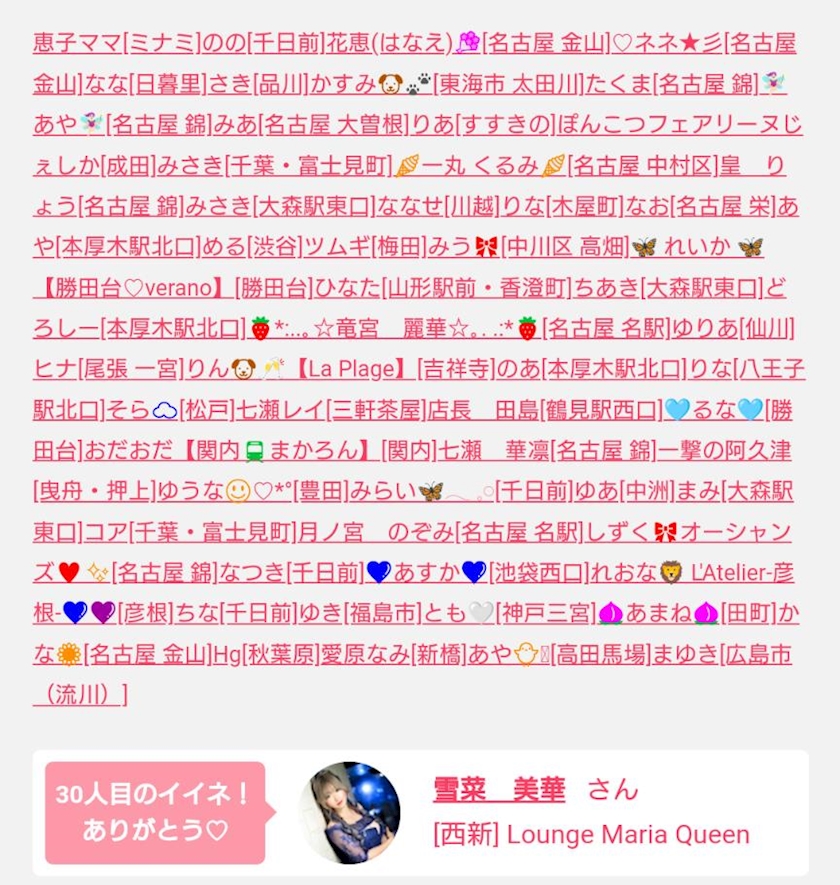This screenshot has height=885, width=840.
Task: Tap 雪菜 美華's round profile photo
Action: (349, 813)
